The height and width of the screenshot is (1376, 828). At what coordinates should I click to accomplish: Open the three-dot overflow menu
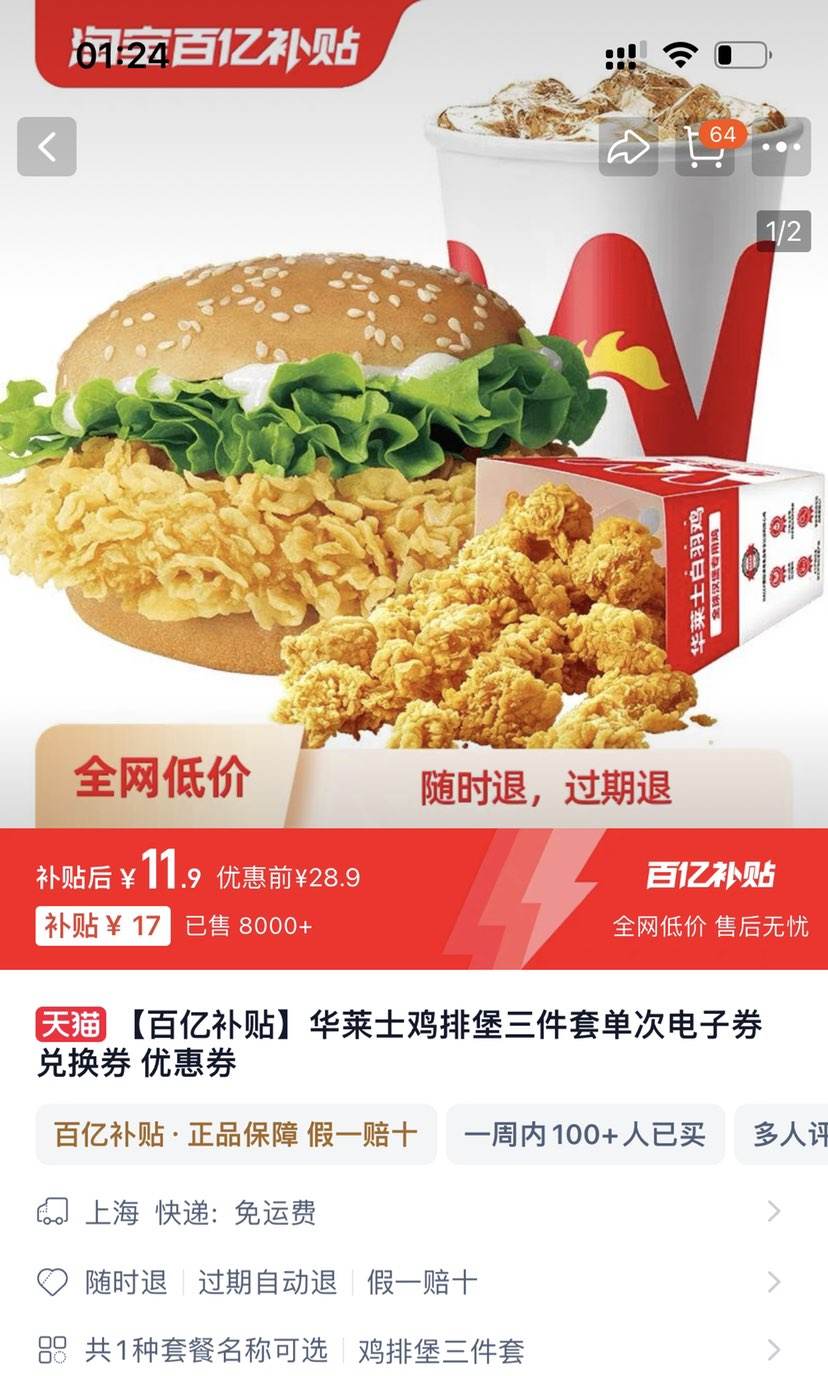click(x=781, y=147)
